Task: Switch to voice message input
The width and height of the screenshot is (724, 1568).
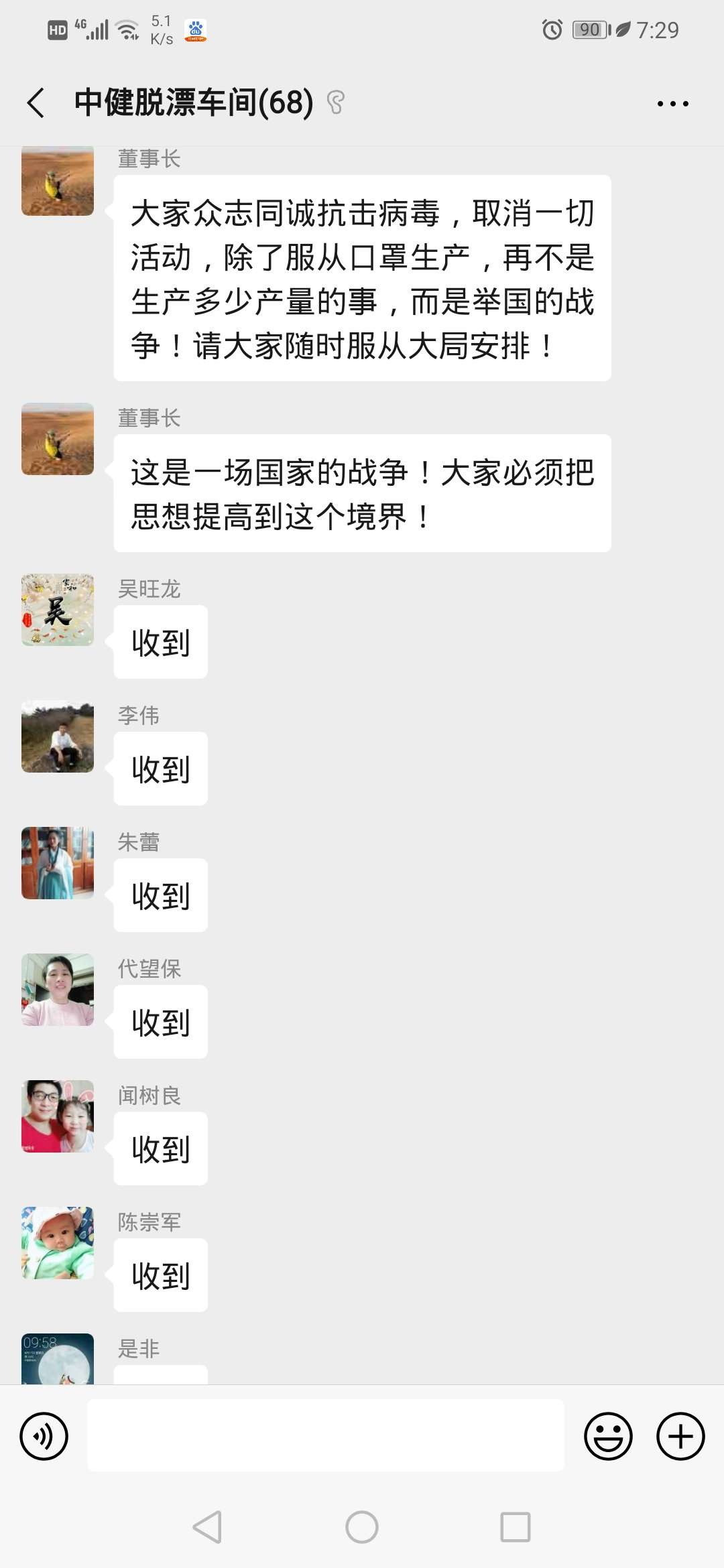Action: 44,1436
